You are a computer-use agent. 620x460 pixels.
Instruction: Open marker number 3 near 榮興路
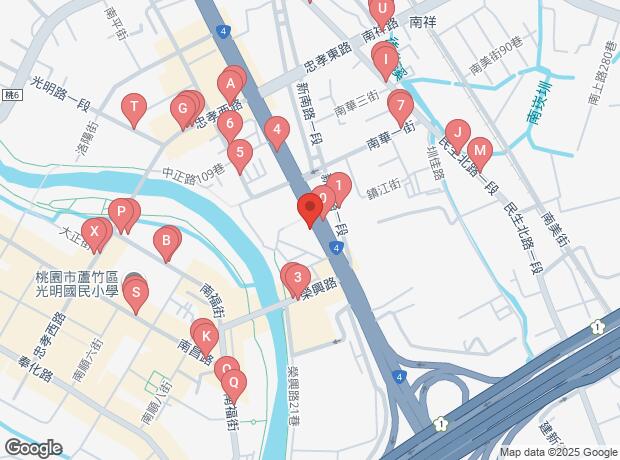point(296,277)
